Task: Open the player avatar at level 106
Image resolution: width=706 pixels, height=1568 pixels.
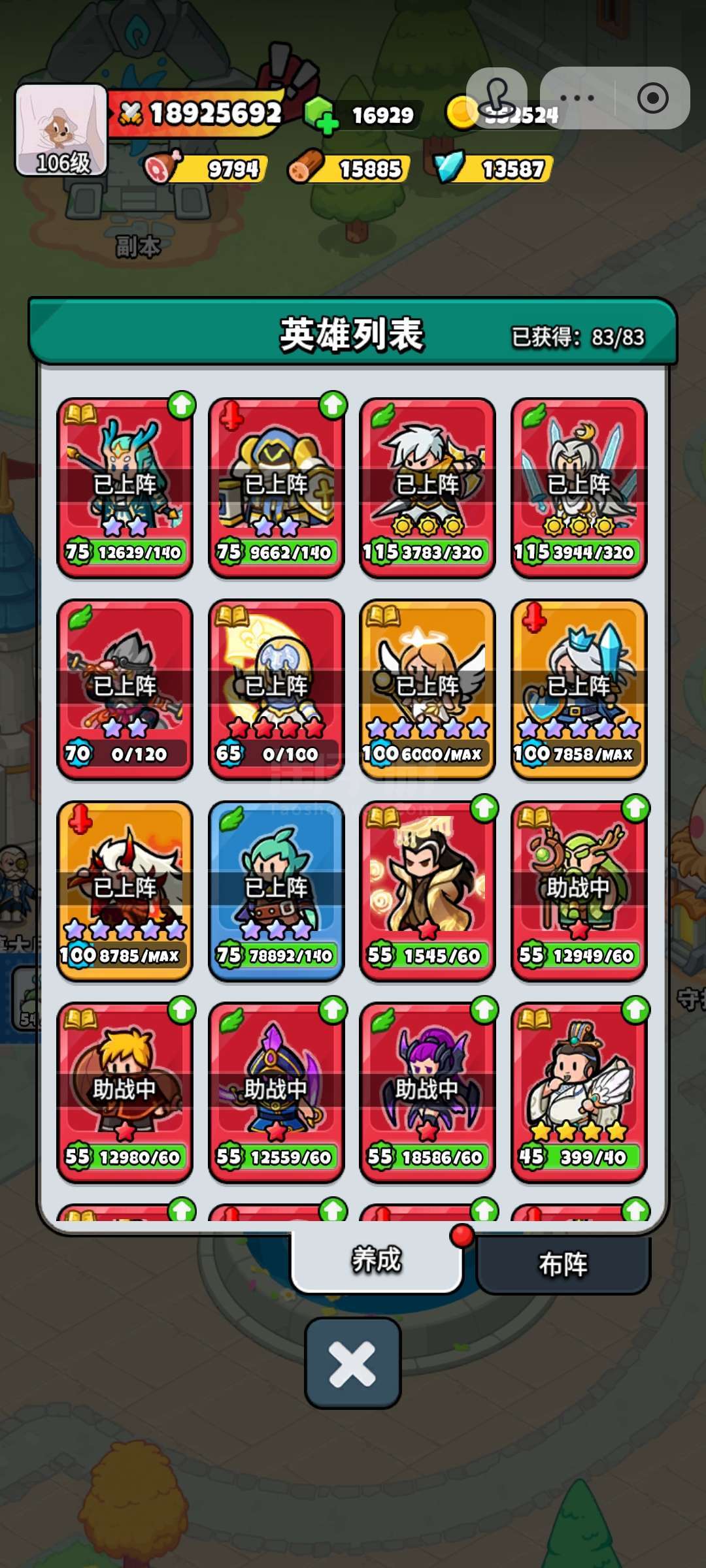Action: (61, 129)
